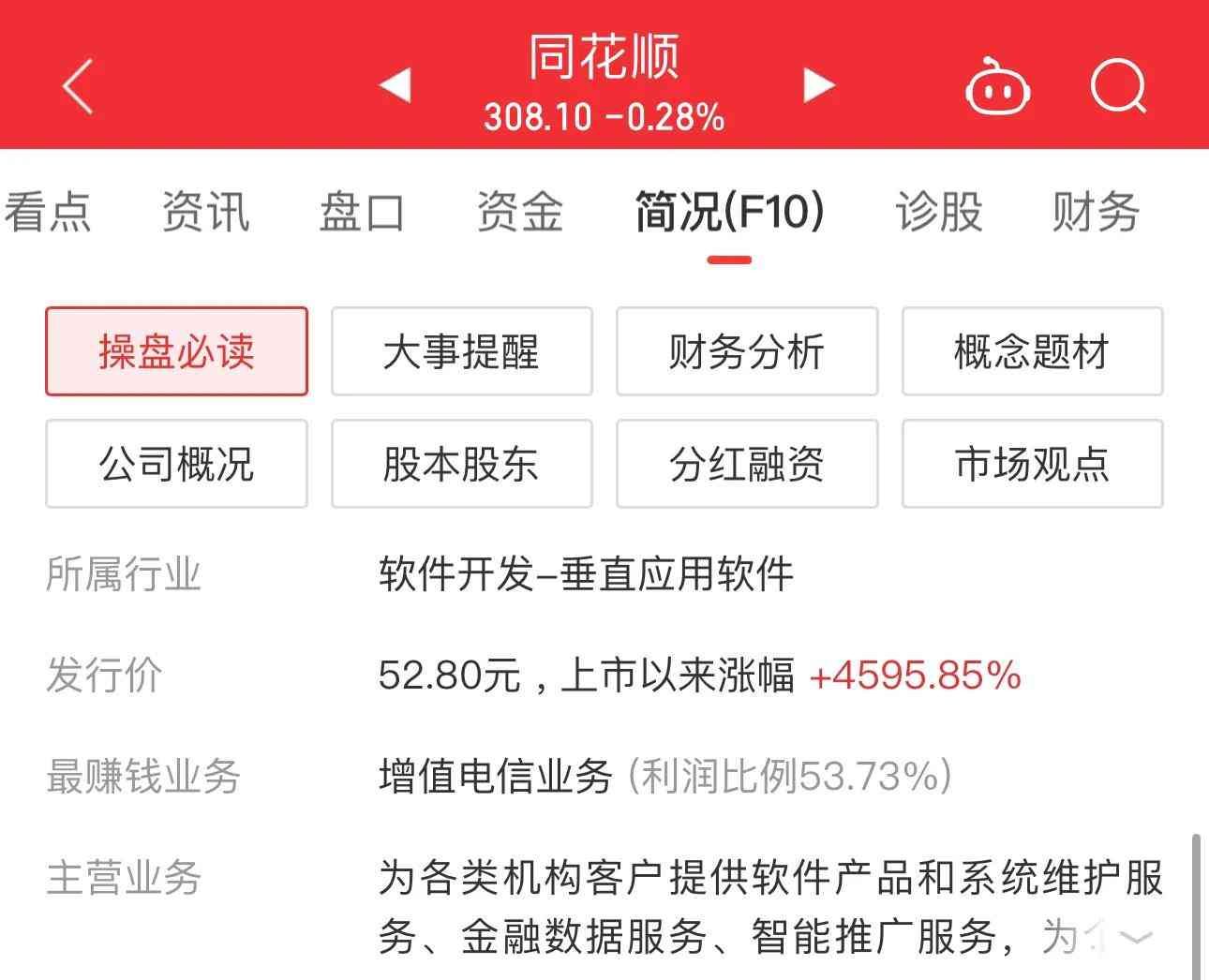Image resolution: width=1209 pixels, height=980 pixels.
Task: Select the 简况(F10) tab
Action: 729,212
